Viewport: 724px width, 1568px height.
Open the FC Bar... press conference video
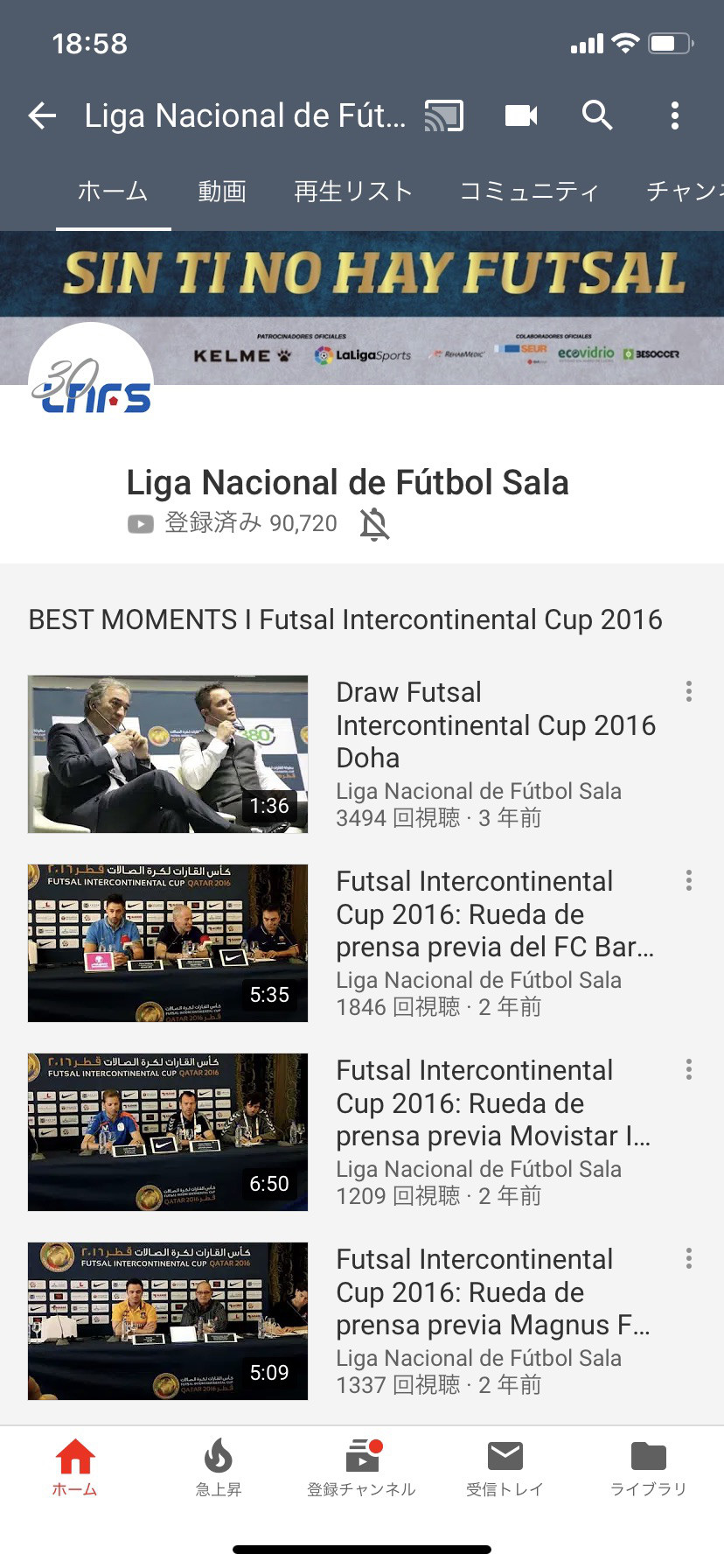(168, 942)
